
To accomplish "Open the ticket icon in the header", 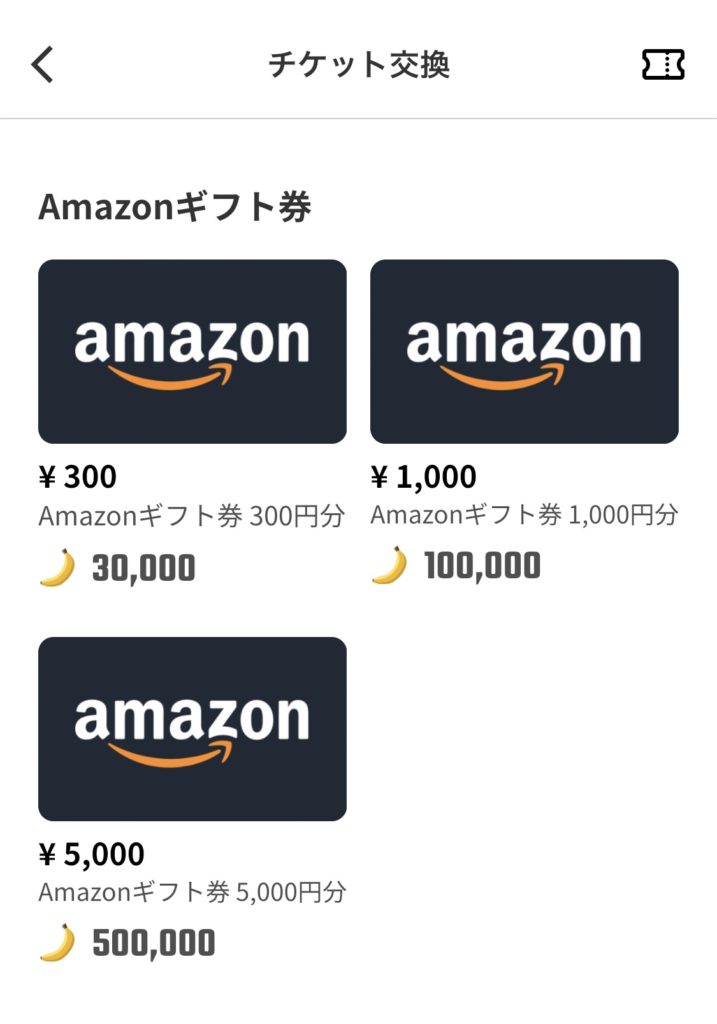I will (x=663, y=65).
